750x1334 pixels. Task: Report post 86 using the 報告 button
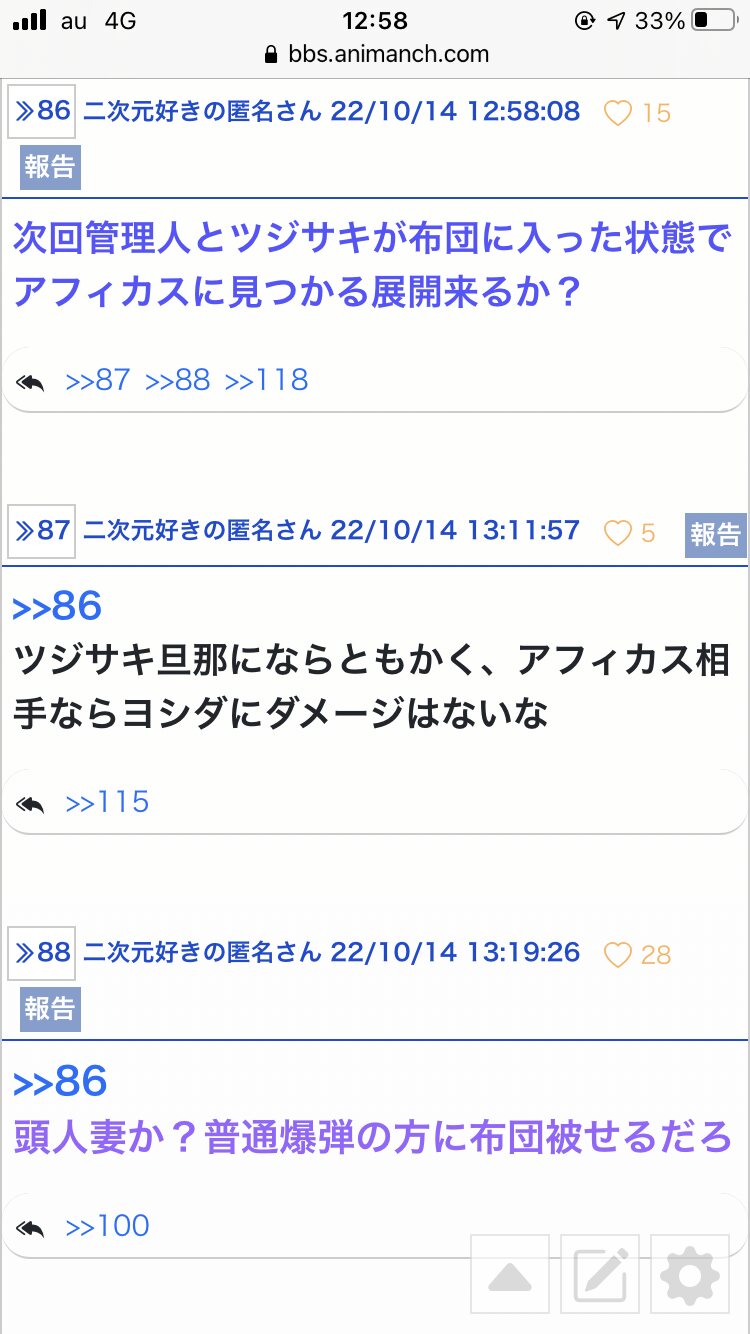click(50, 167)
